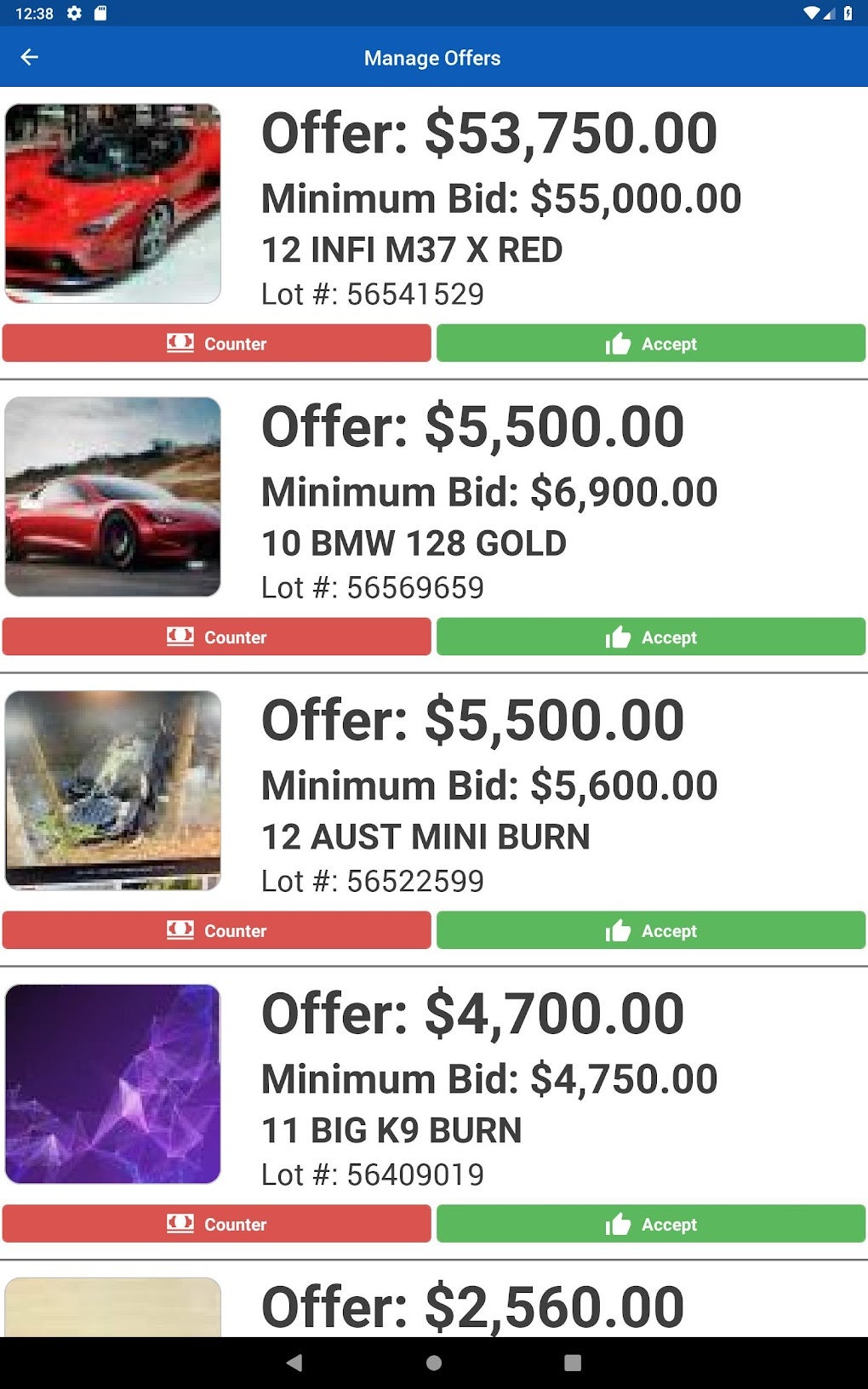Tap the thumbs-up icon beside Accept for the INFI M37
868x1389 pixels.
(616, 344)
